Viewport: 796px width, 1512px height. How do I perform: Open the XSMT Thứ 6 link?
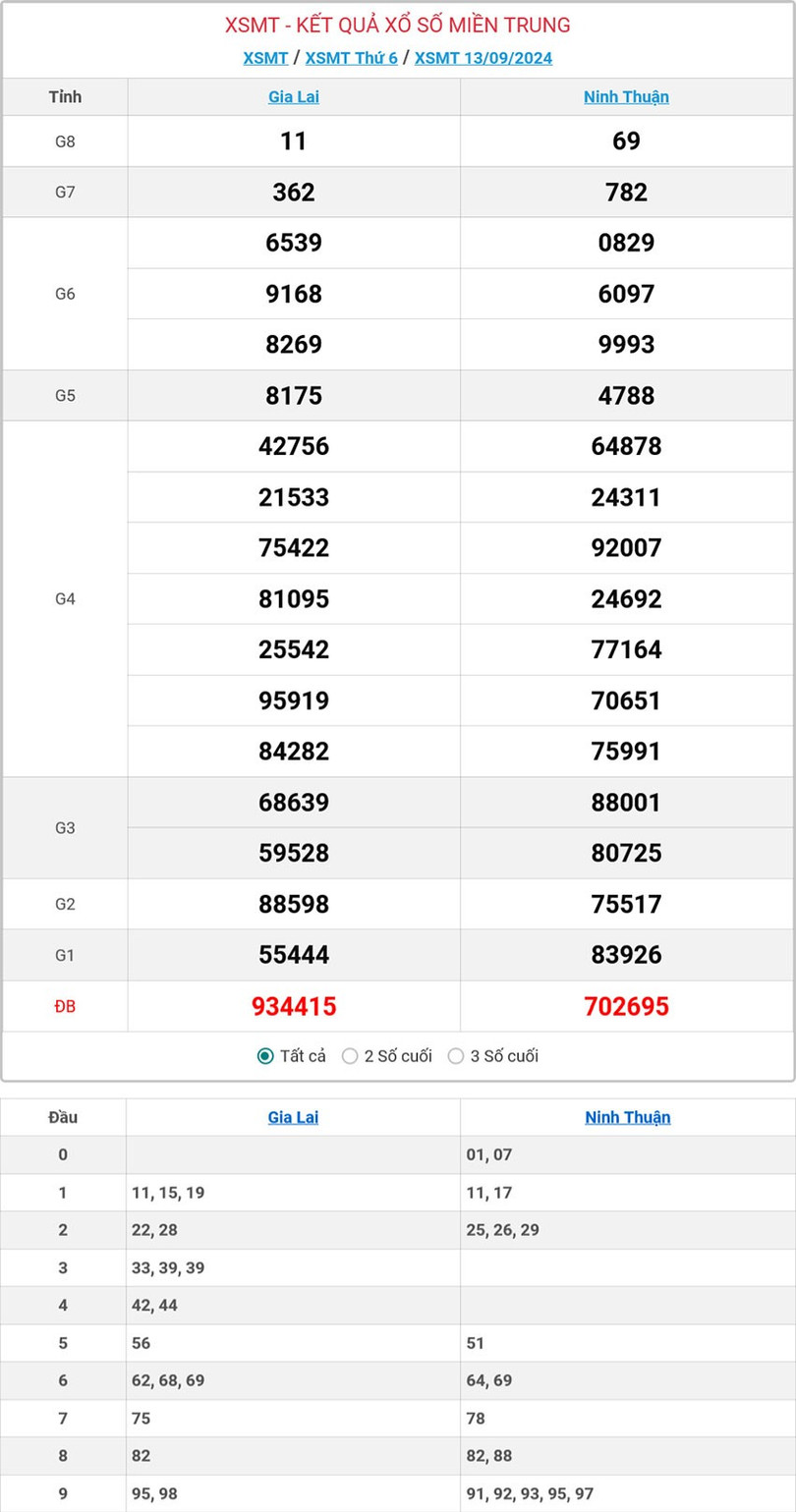[x=351, y=58]
